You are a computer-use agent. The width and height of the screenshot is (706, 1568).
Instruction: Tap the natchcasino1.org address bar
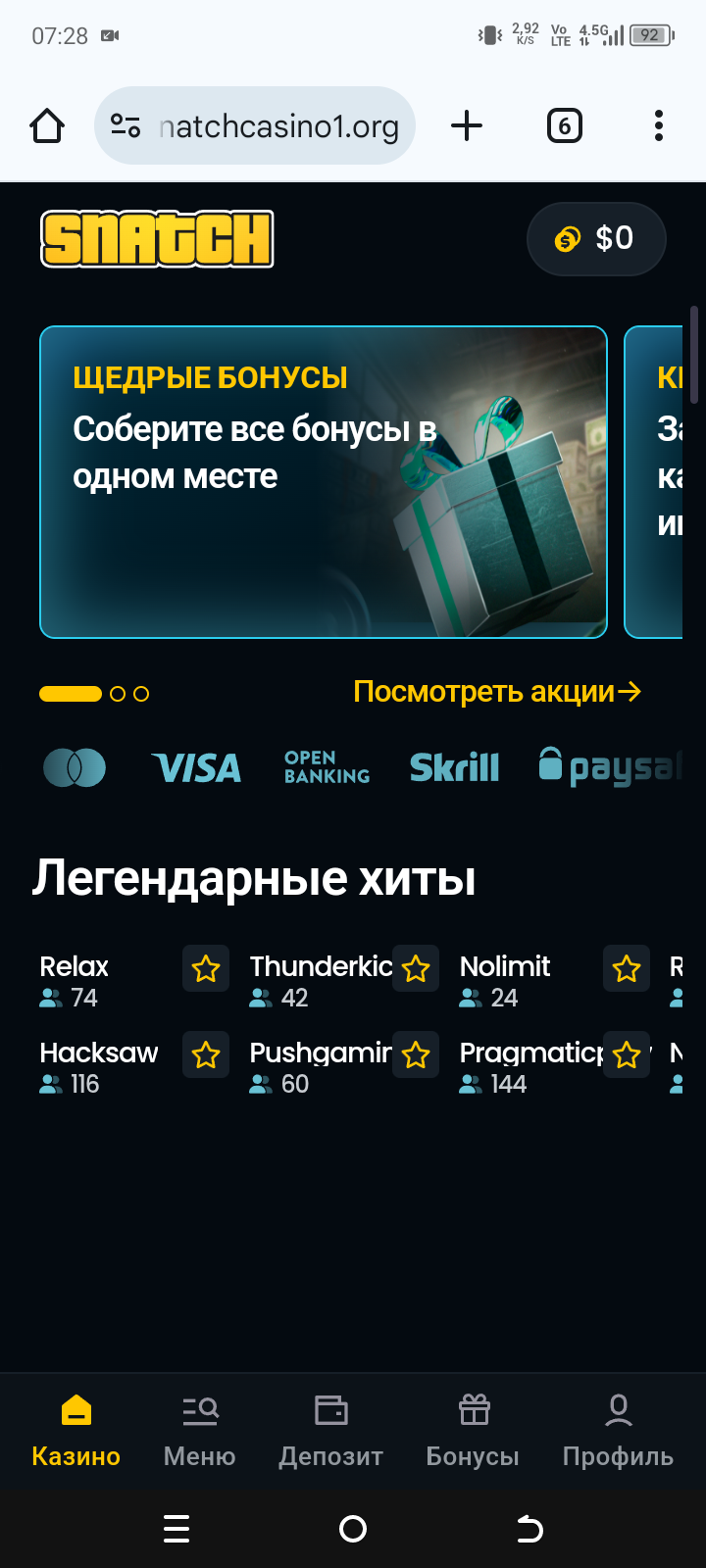[265, 126]
